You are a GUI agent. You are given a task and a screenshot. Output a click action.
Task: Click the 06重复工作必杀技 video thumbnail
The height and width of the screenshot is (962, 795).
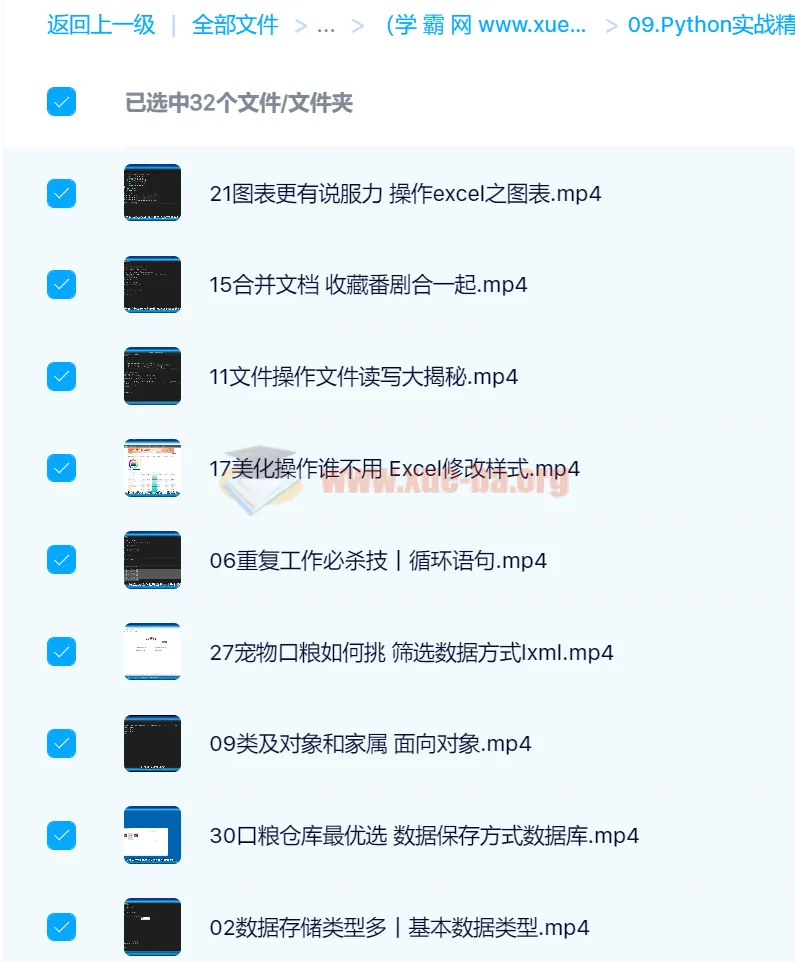[151, 560]
